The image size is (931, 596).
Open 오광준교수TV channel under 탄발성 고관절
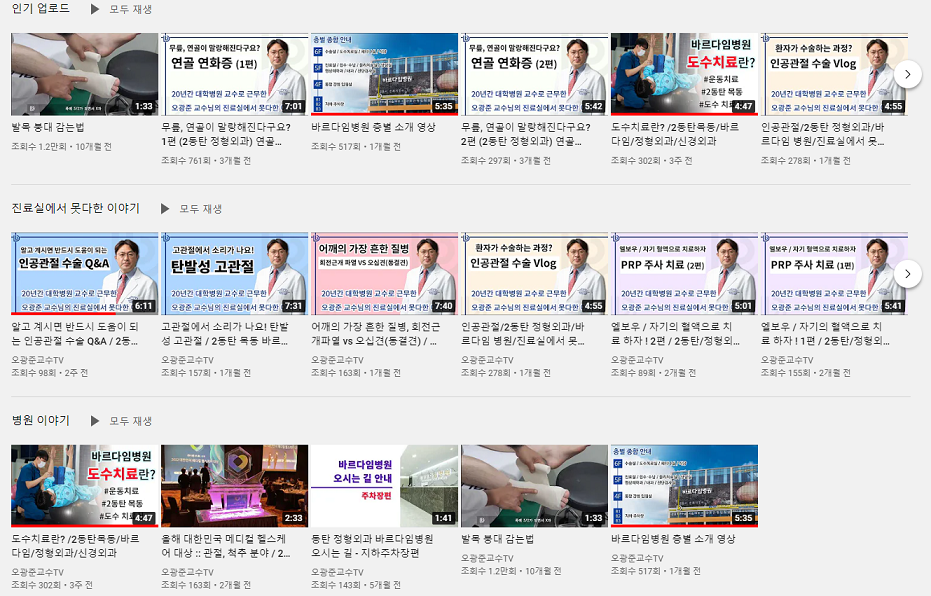[x=187, y=359]
